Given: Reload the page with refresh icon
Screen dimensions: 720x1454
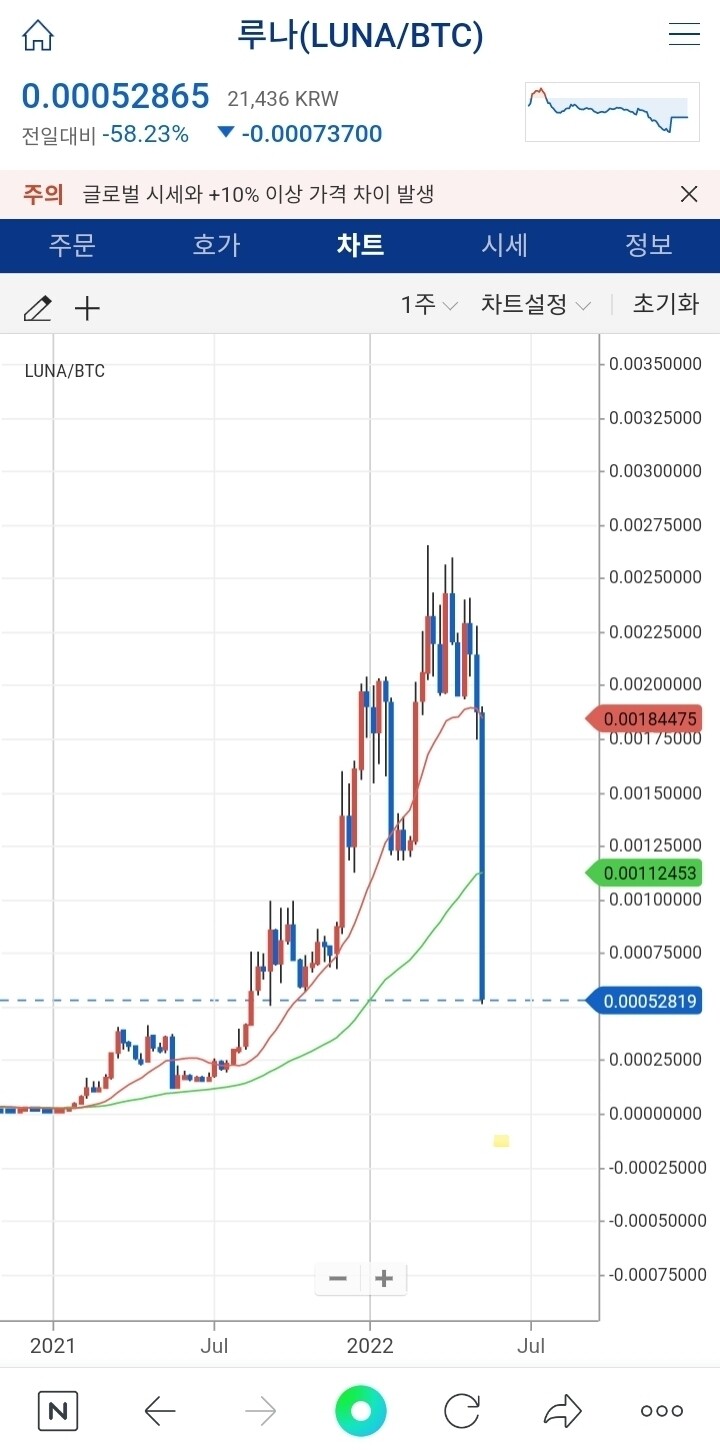Looking at the screenshot, I should (x=462, y=1411).
